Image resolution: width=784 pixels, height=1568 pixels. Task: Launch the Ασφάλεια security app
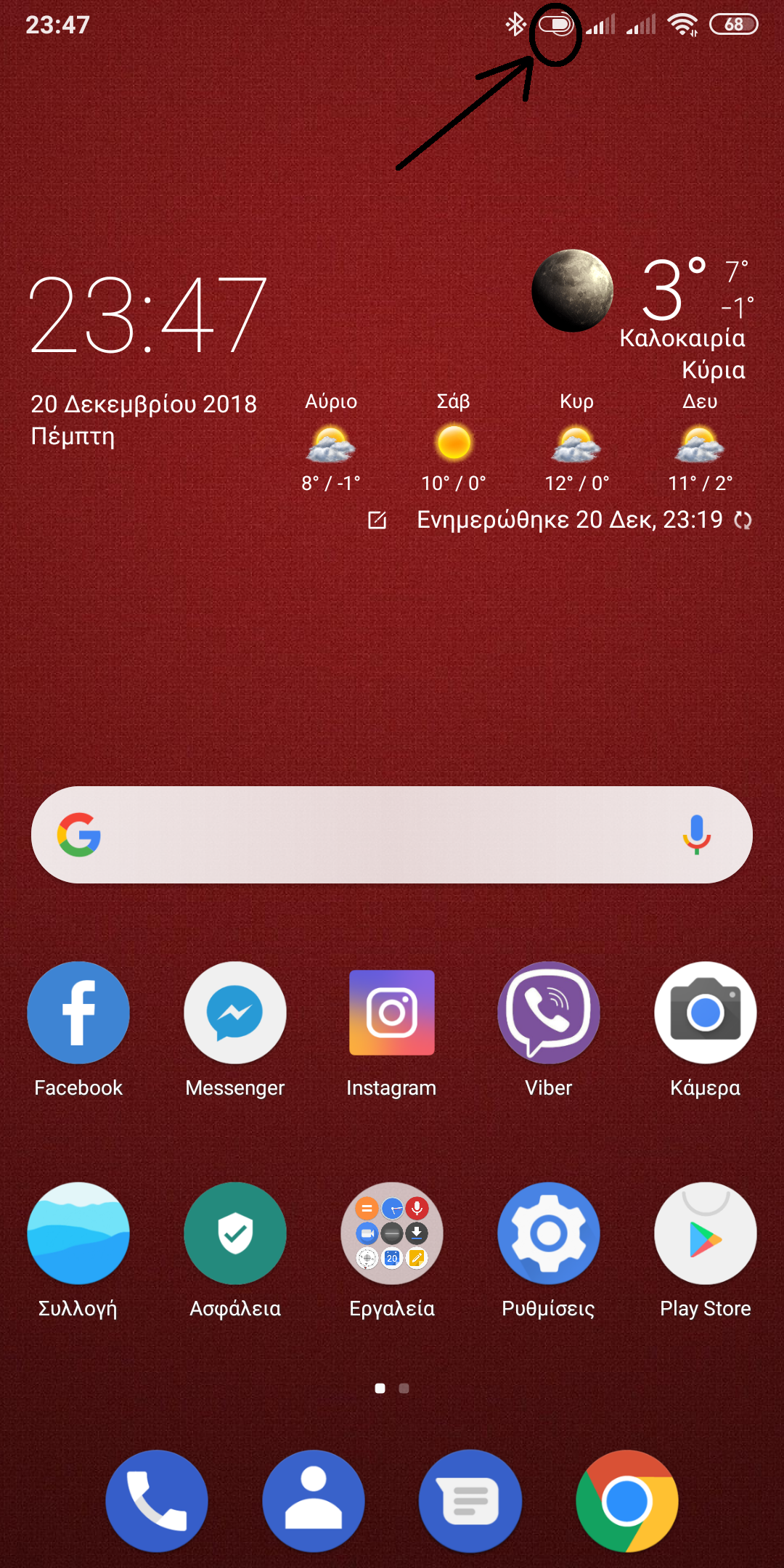(235, 1233)
